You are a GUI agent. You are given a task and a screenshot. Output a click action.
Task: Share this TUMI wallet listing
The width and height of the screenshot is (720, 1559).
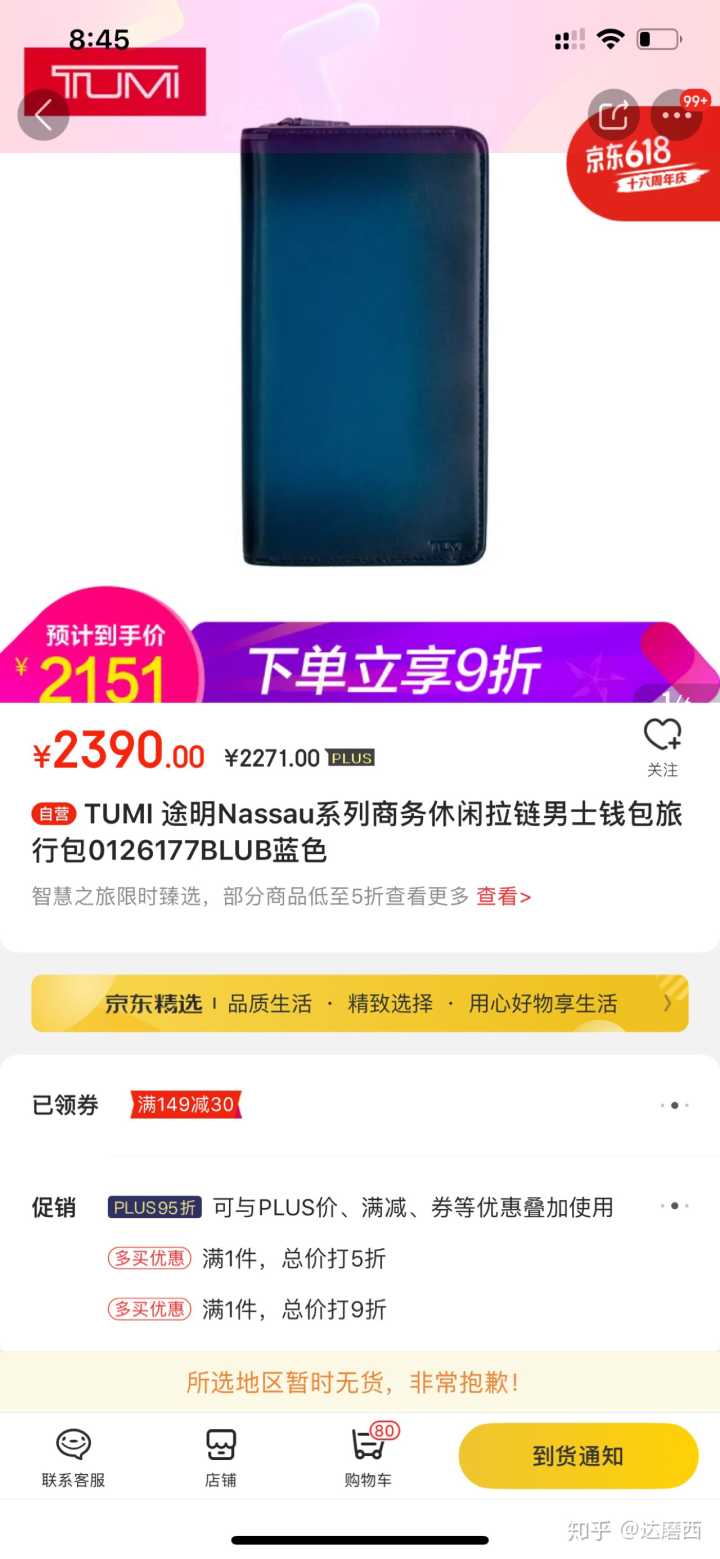tap(613, 115)
